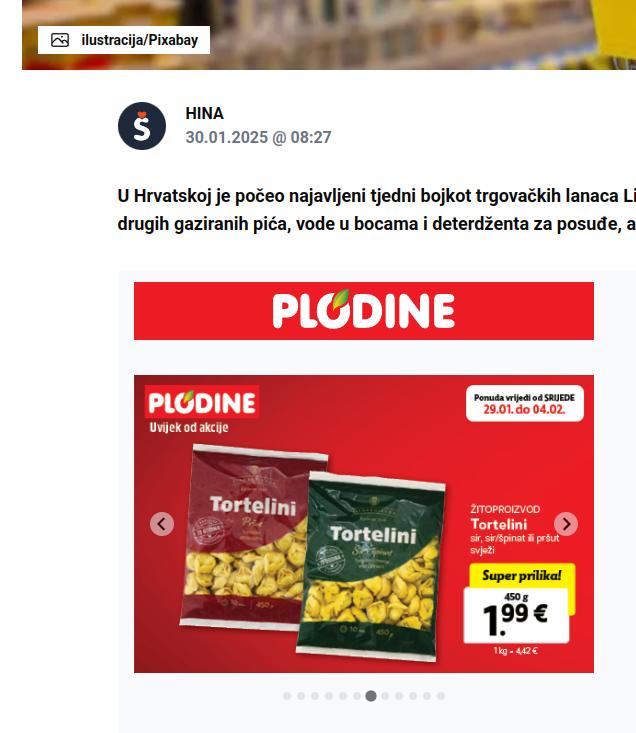Jump to the first carousel dot
Image resolution: width=636 pixels, height=733 pixels.
(x=287, y=696)
